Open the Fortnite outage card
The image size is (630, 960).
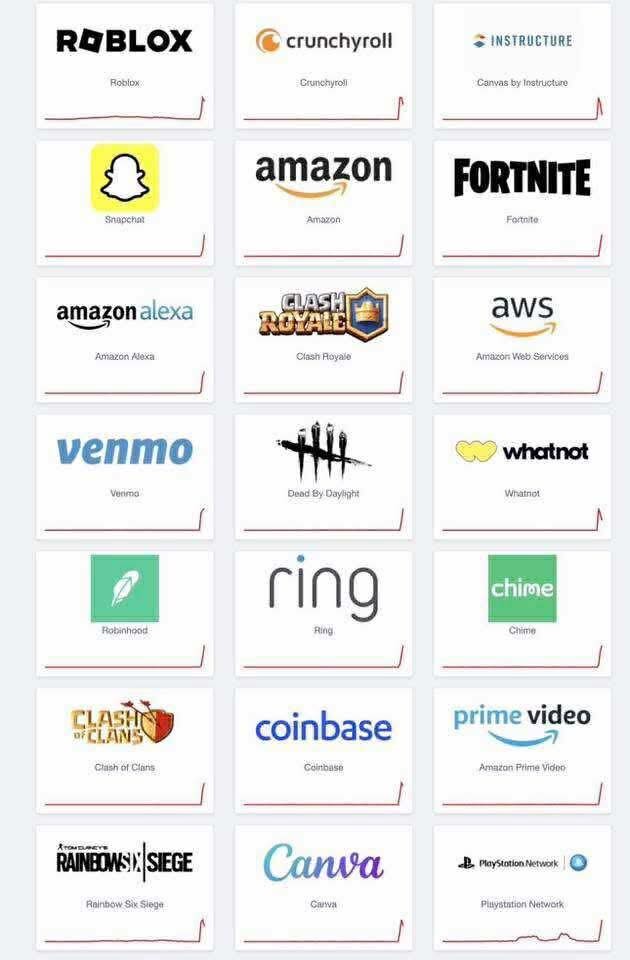click(x=521, y=200)
